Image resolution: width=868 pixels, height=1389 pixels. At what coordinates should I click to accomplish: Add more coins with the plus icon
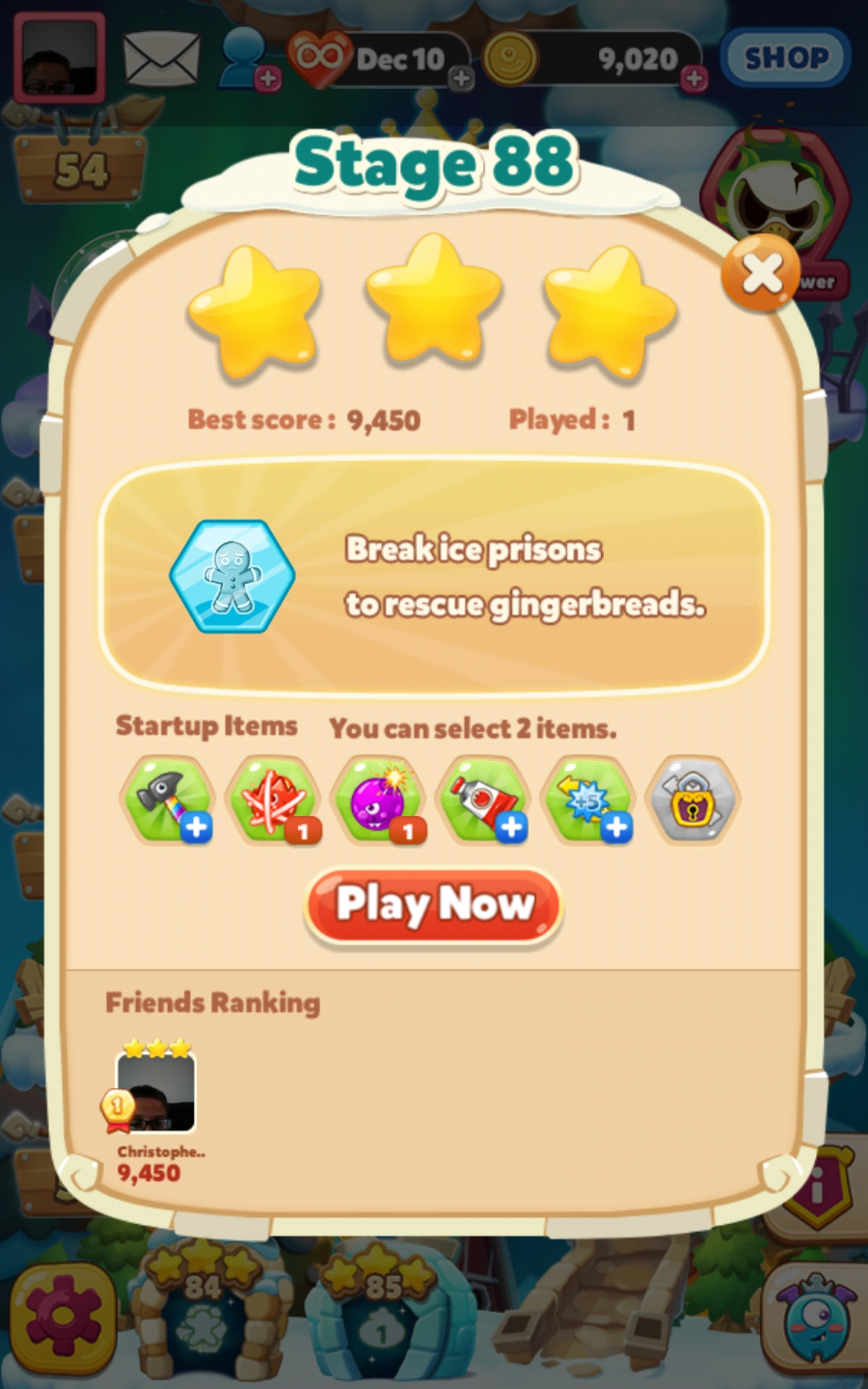click(694, 78)
